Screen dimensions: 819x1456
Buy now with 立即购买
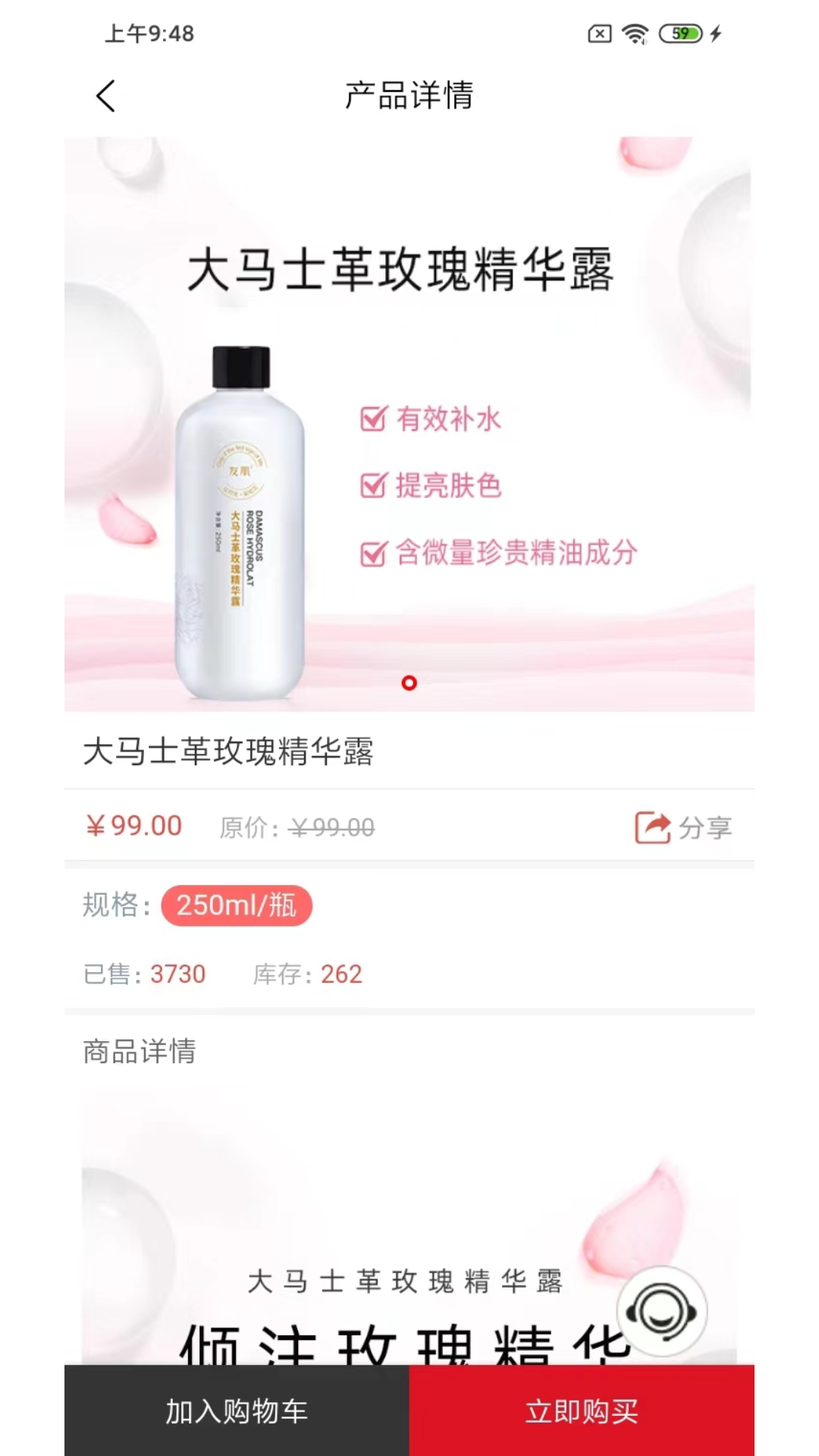tap(582, 1411)
